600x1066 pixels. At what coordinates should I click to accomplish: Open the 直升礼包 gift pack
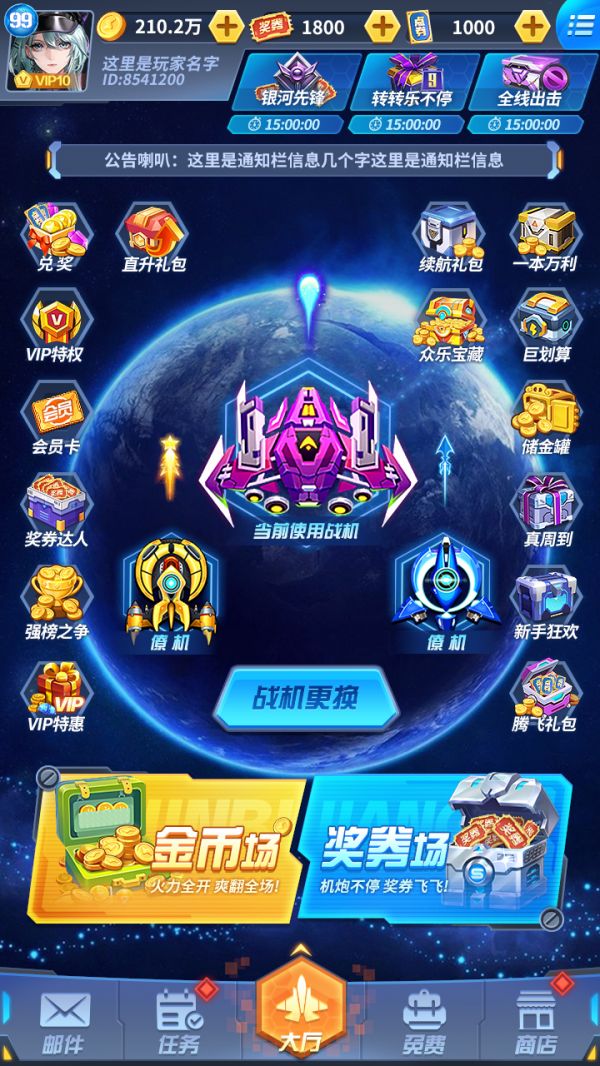tap(153, 238)
